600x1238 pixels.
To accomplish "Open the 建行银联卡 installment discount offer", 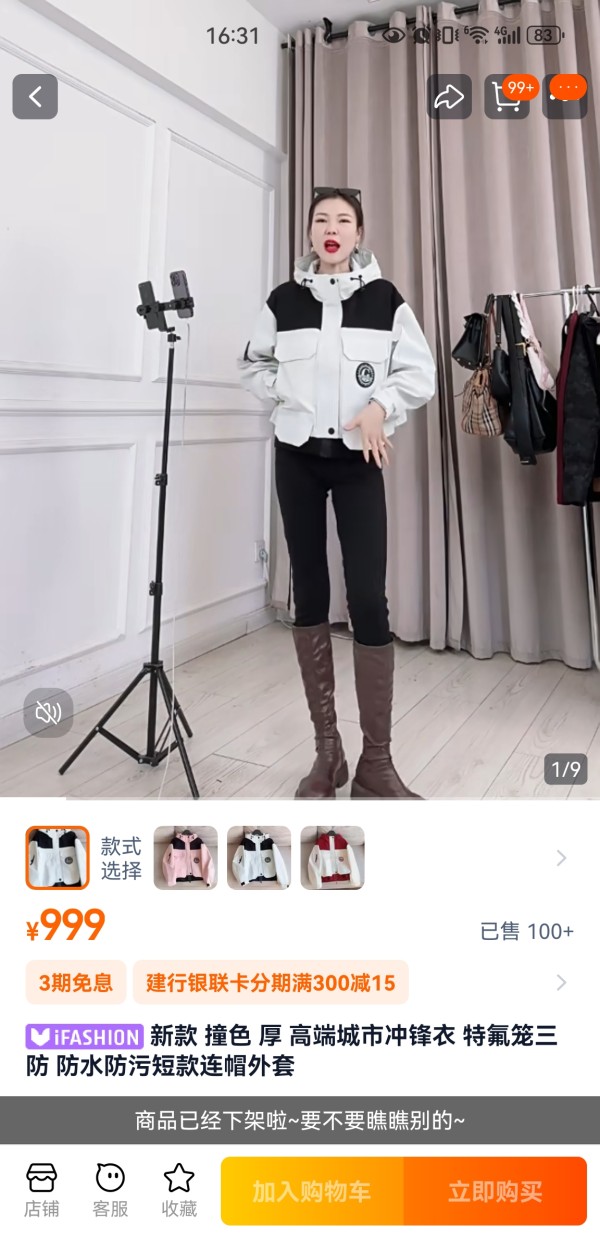I will [x=270, y=983].
